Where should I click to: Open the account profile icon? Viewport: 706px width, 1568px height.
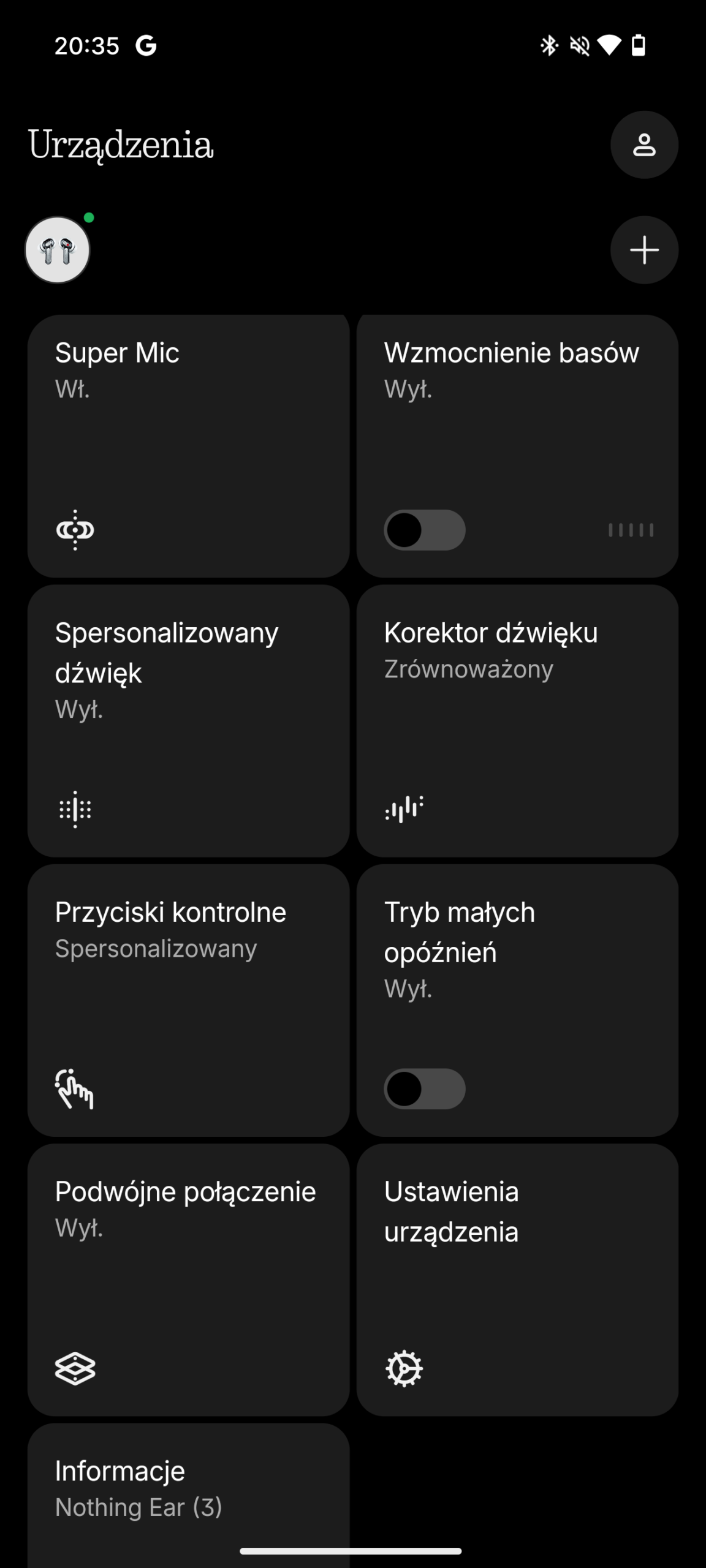pos(643,145)
